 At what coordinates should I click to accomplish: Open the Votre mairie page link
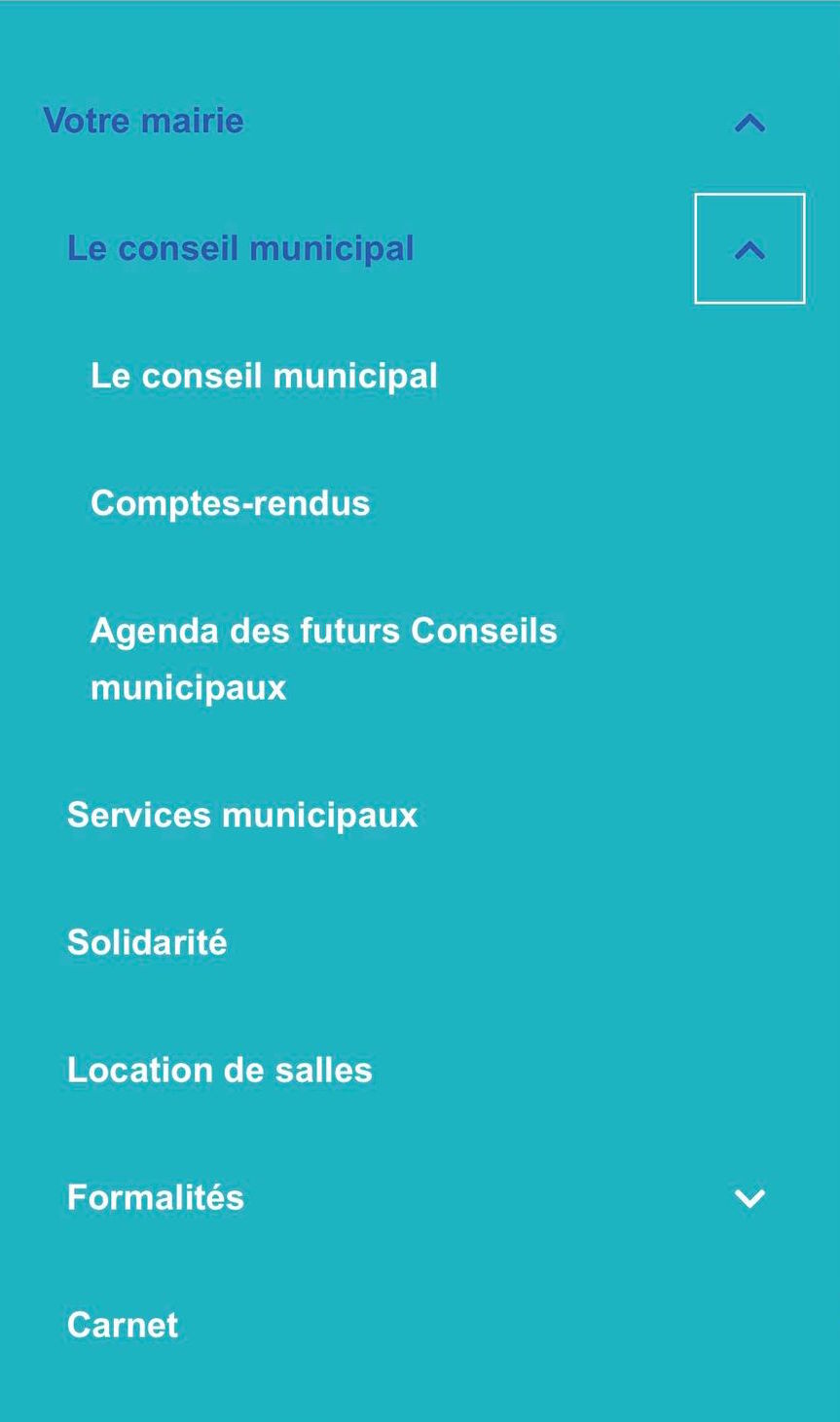(x=143, y=122)
